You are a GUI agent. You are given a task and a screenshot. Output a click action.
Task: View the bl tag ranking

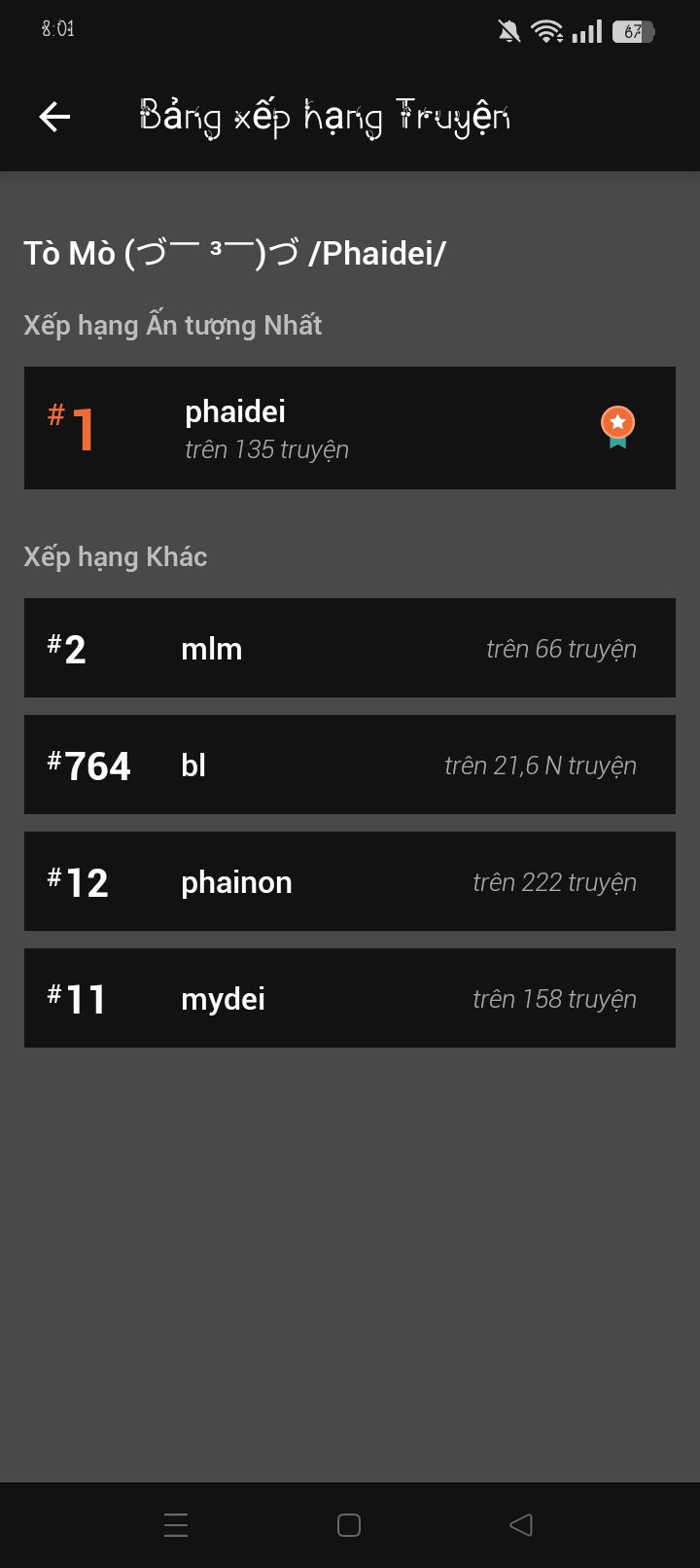(x=349, y=765)
